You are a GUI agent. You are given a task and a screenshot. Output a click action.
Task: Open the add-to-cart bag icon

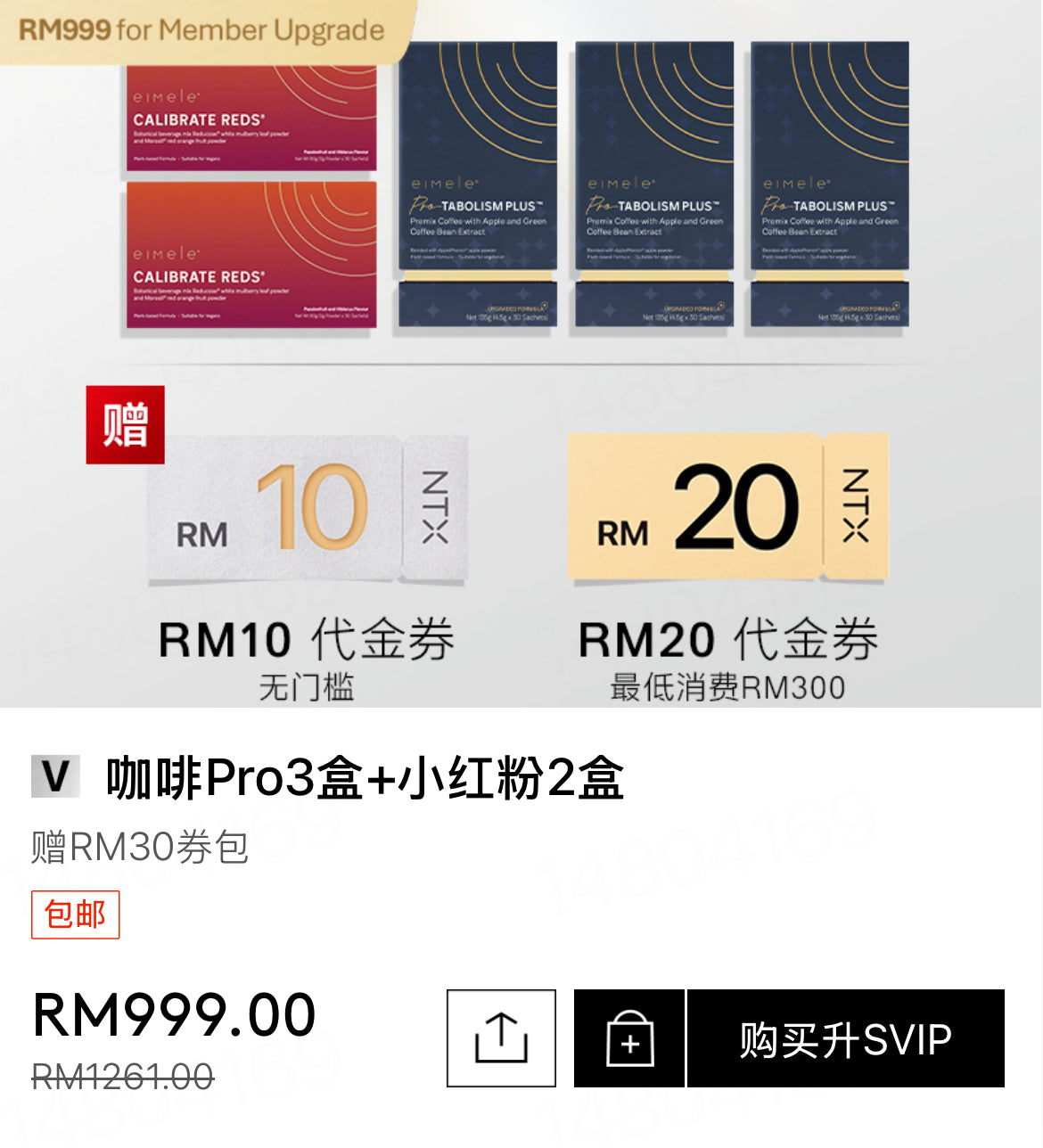tap(628, 1037)
